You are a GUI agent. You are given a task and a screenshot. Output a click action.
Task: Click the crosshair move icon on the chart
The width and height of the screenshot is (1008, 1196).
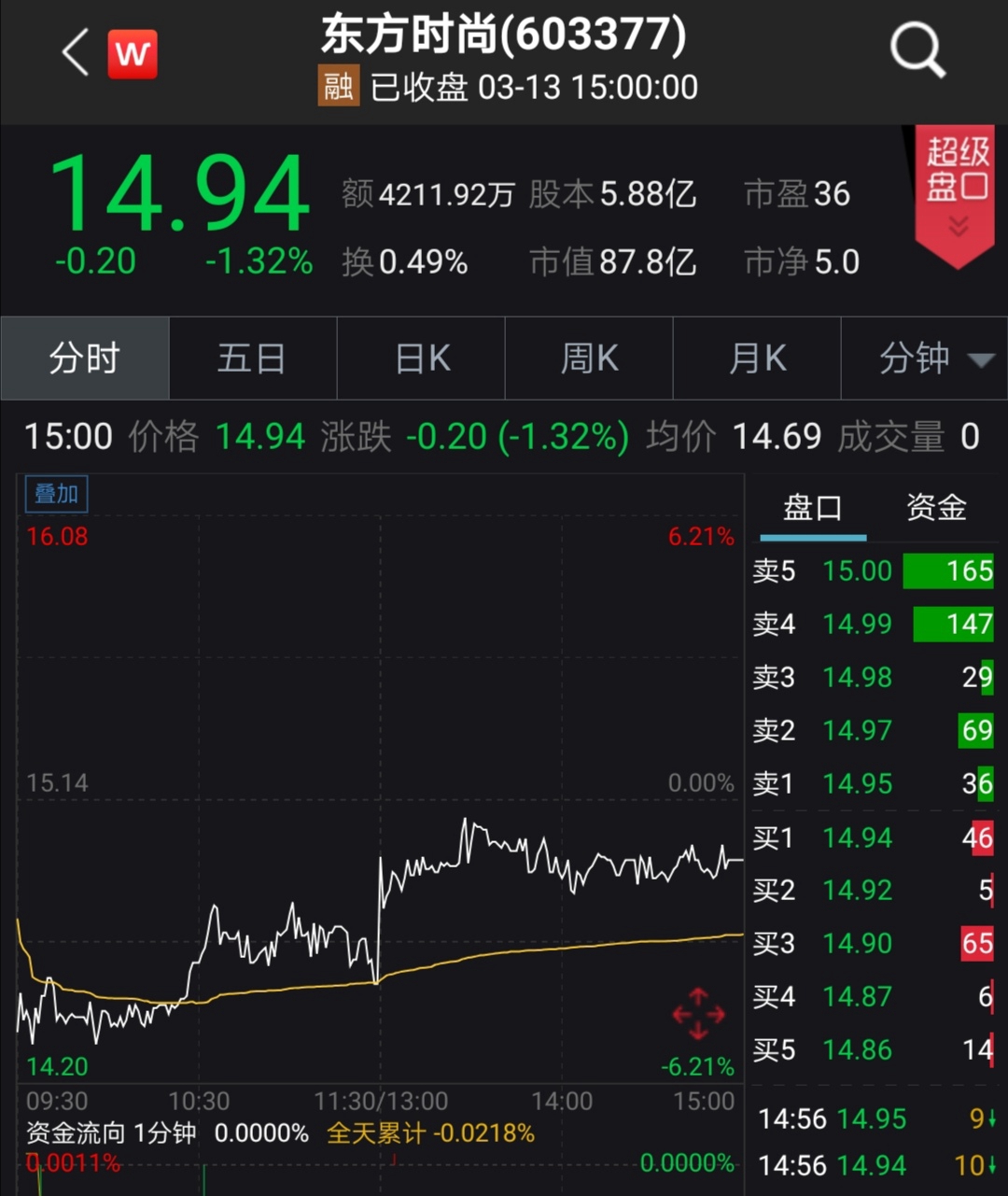coord(698,1014)
